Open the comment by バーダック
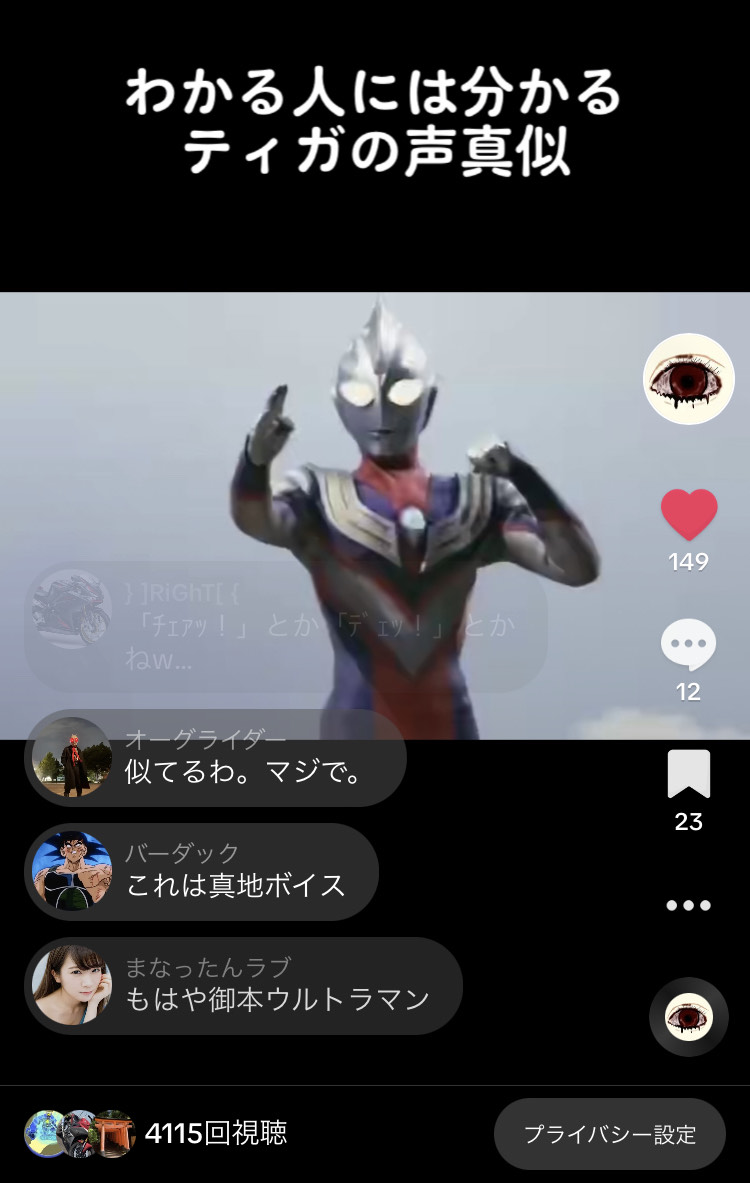 click(x=201, y=872)
